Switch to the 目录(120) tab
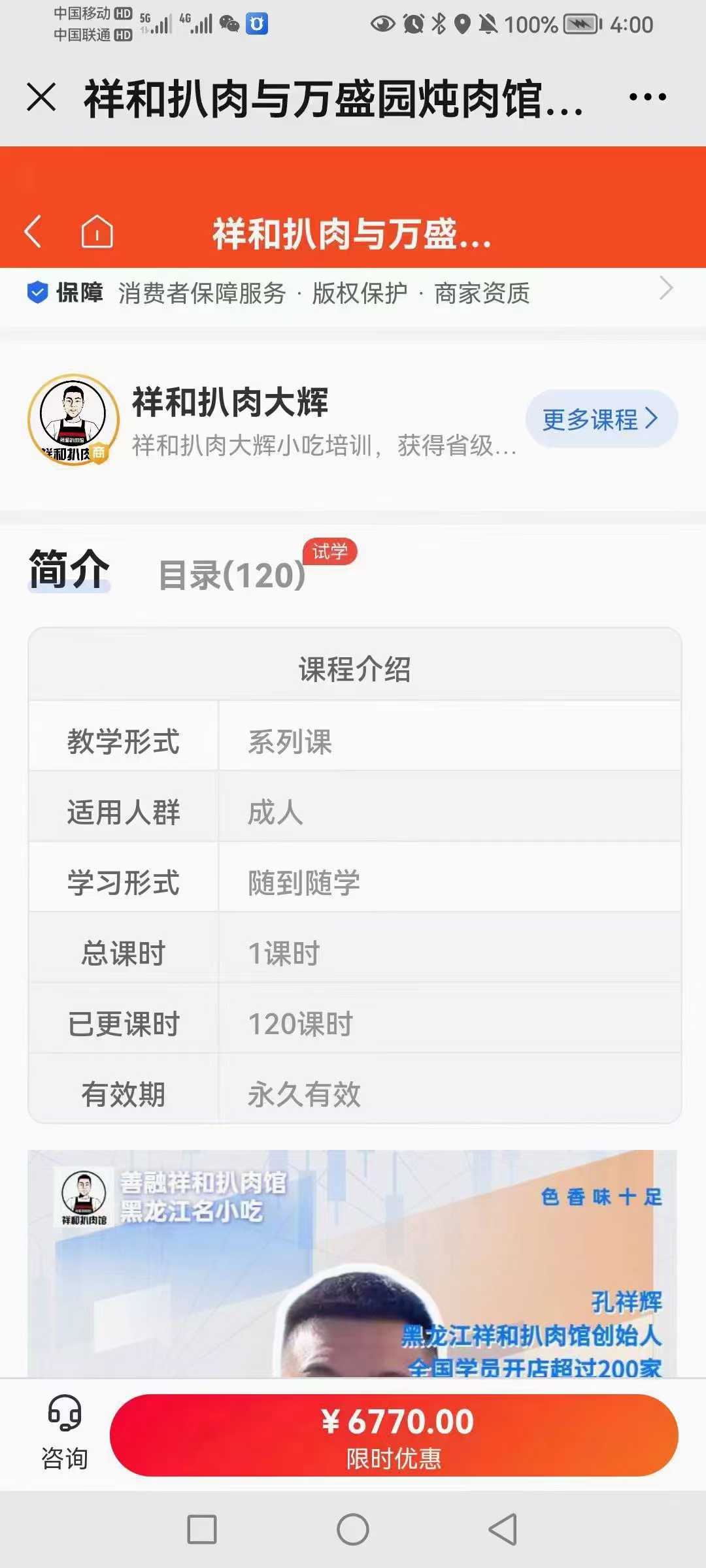The height and width of the screenshot is (1568, 706). pos(232,575)
